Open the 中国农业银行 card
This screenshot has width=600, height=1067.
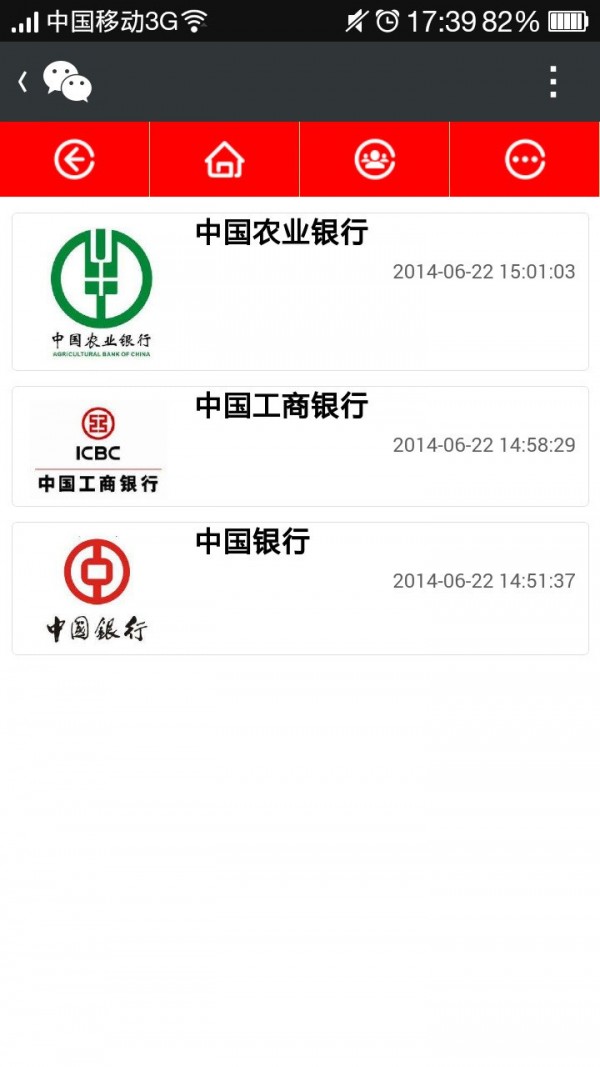click(300, 292)
